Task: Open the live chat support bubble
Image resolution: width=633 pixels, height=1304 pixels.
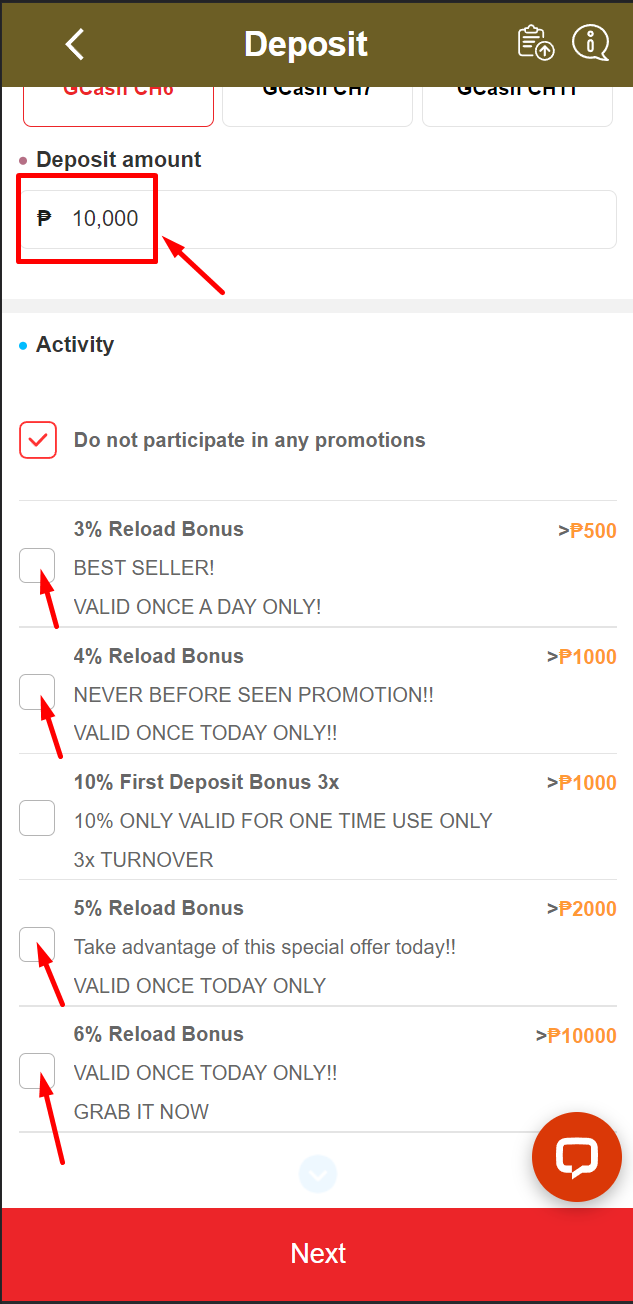Action: tap(577, 1157)
